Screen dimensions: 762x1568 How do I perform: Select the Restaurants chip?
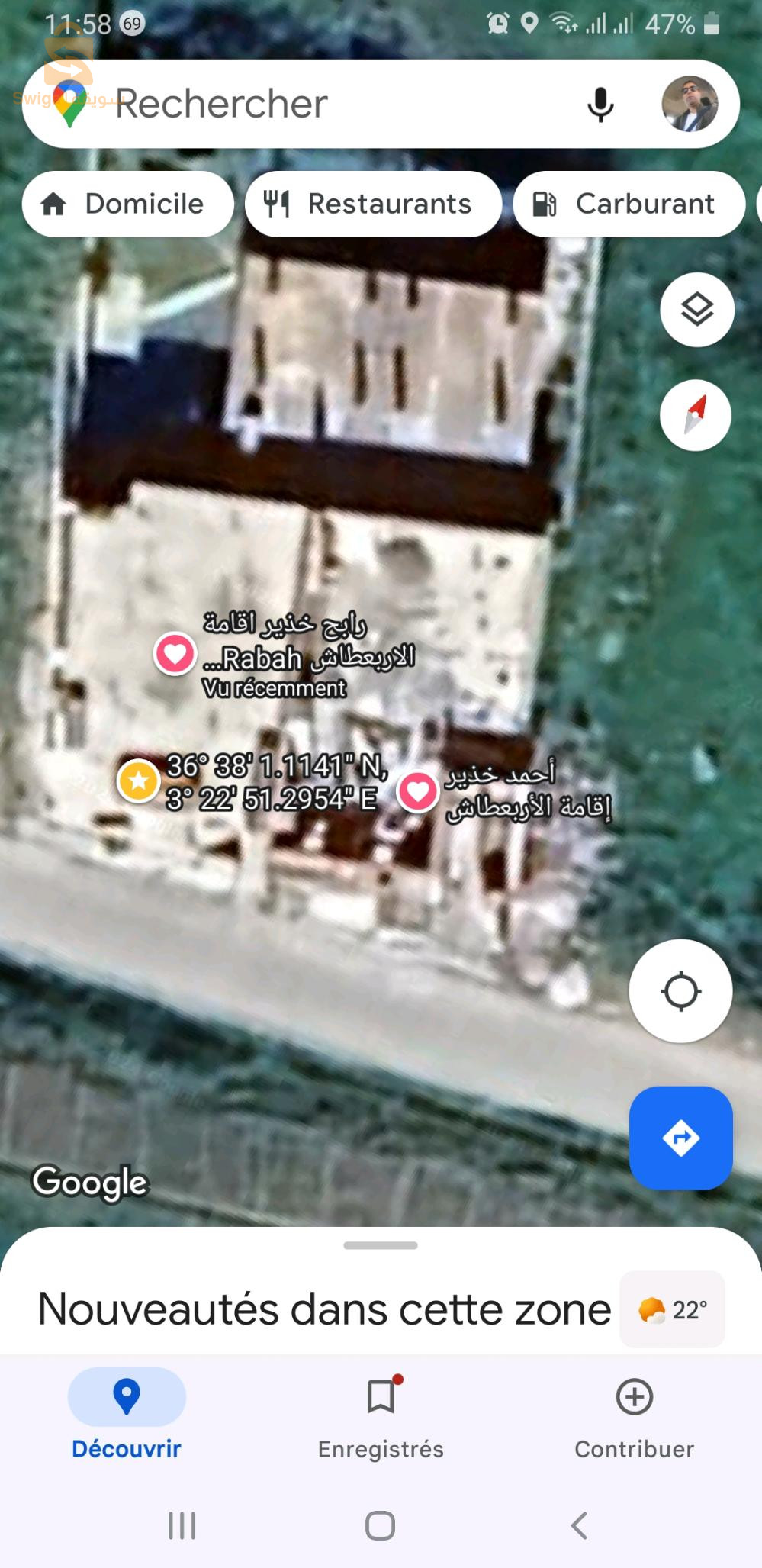click(x=372, y=204)
